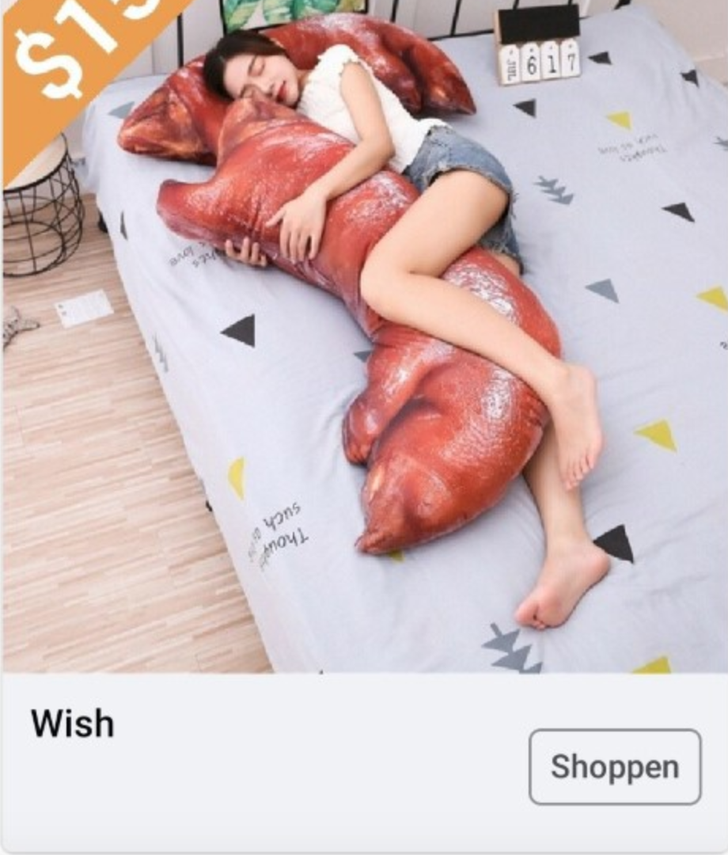Screen dimensions: 728x855
Task: Tap the Shoppen button
Action: point(614,767)
